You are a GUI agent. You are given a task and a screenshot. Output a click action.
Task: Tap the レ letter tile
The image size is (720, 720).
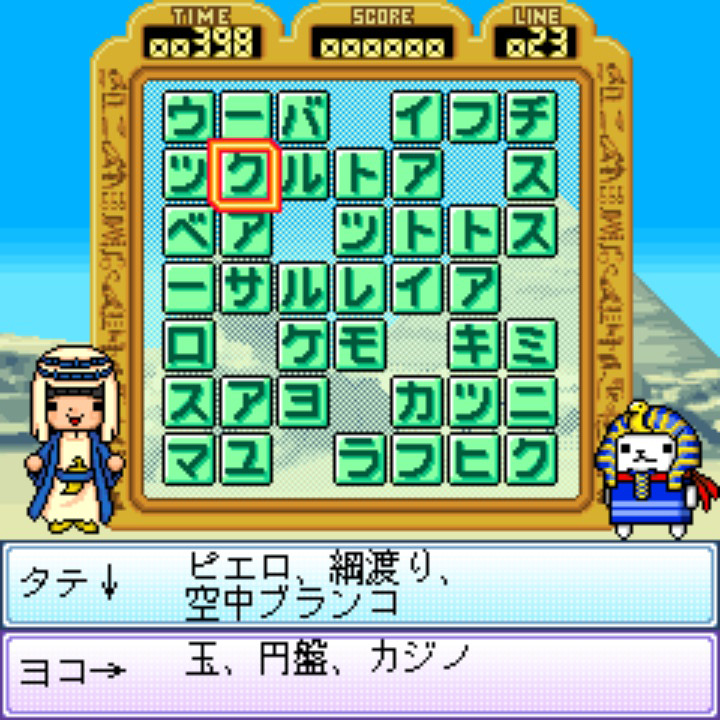click(360, 290)
